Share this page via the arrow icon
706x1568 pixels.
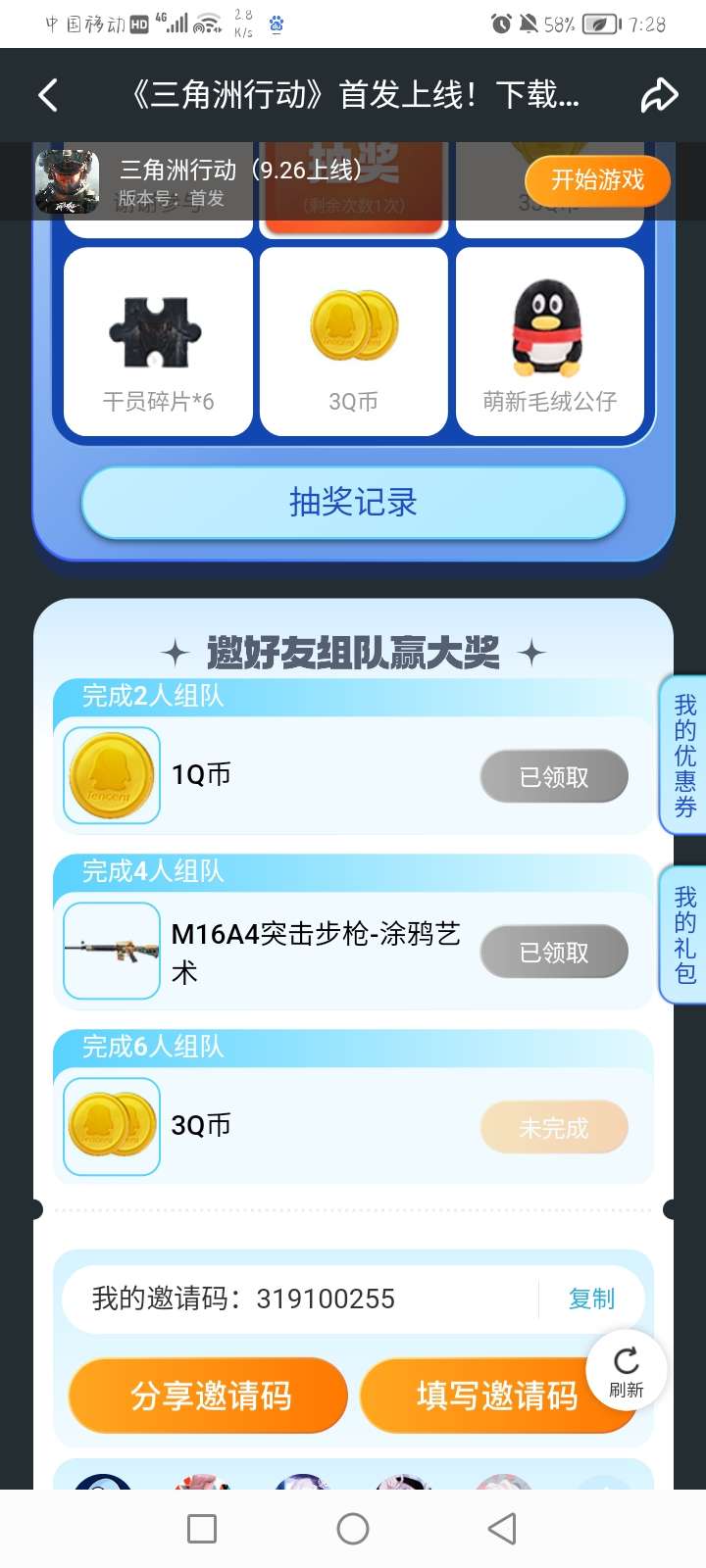point(659,95)
